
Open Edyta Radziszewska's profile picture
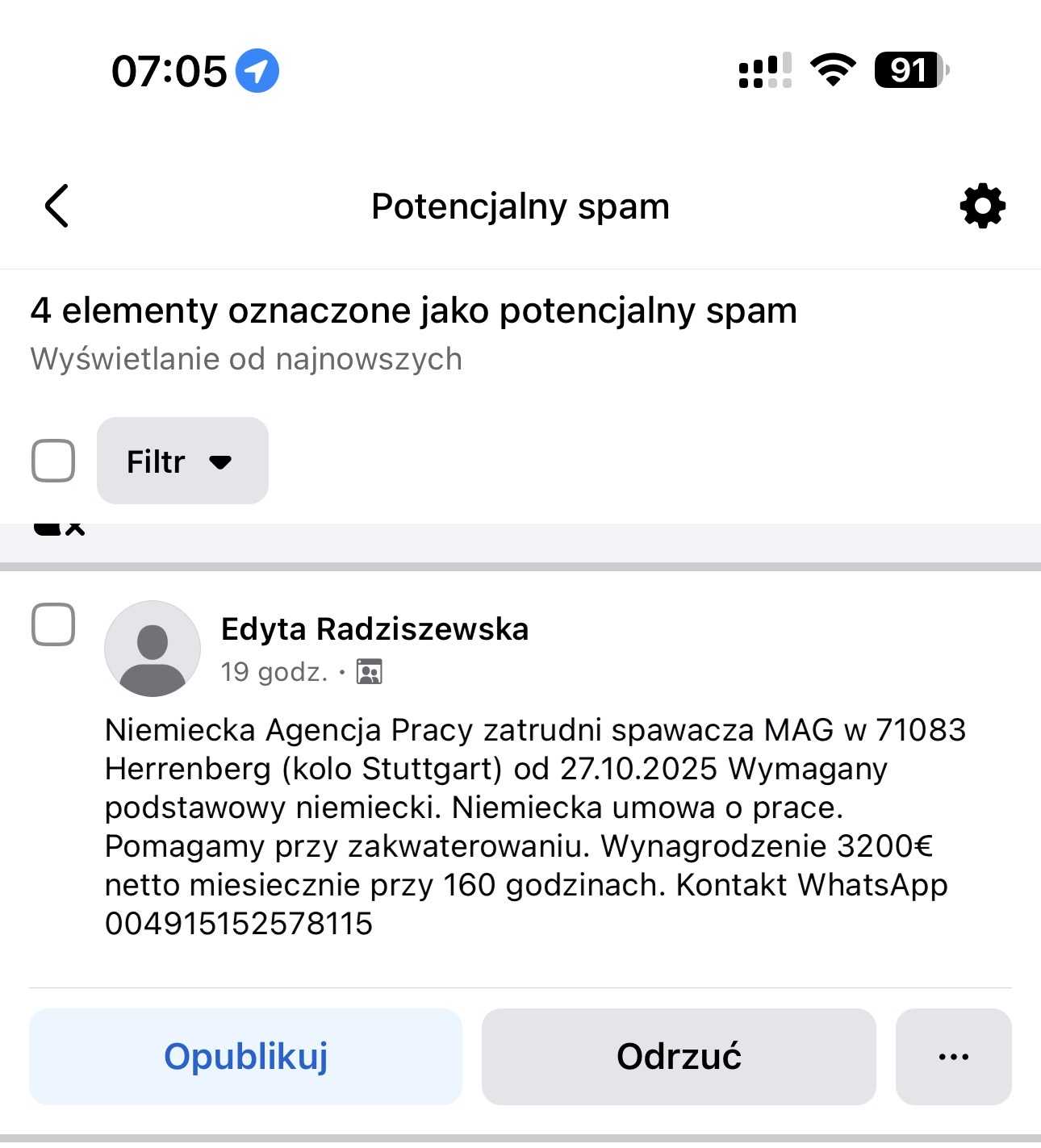click(x=153, y=649)
